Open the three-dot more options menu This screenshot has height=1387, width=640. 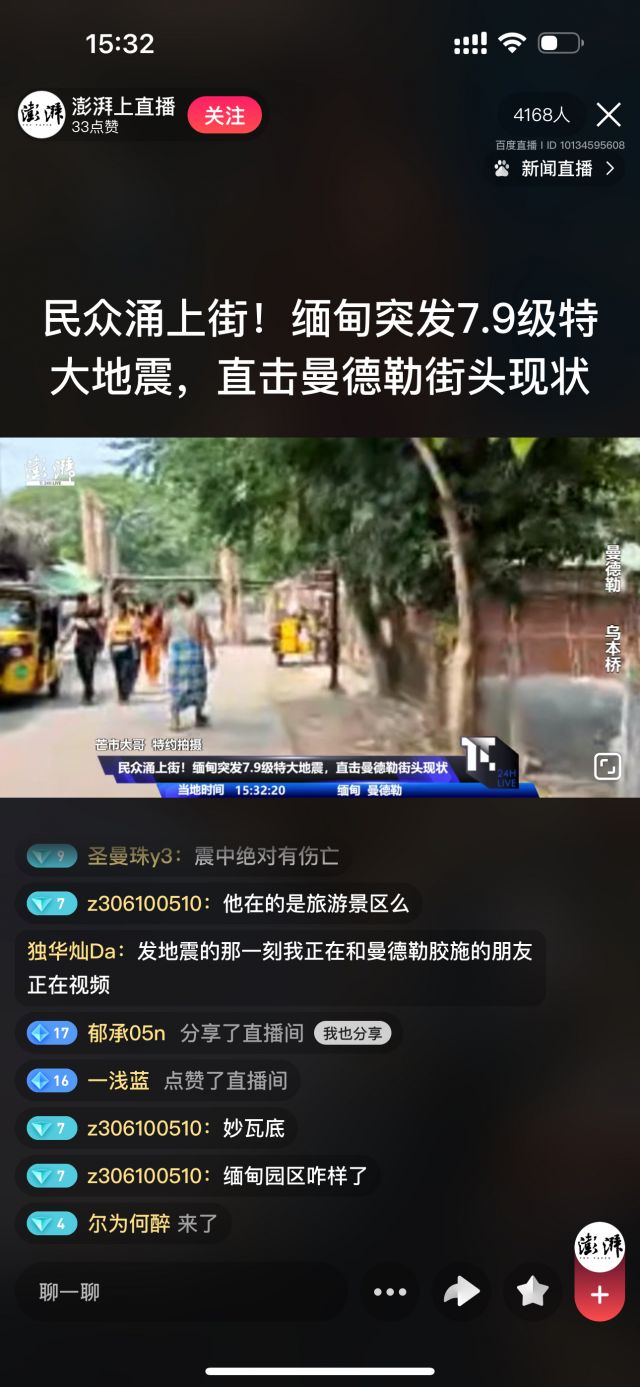coord(389,1292)
